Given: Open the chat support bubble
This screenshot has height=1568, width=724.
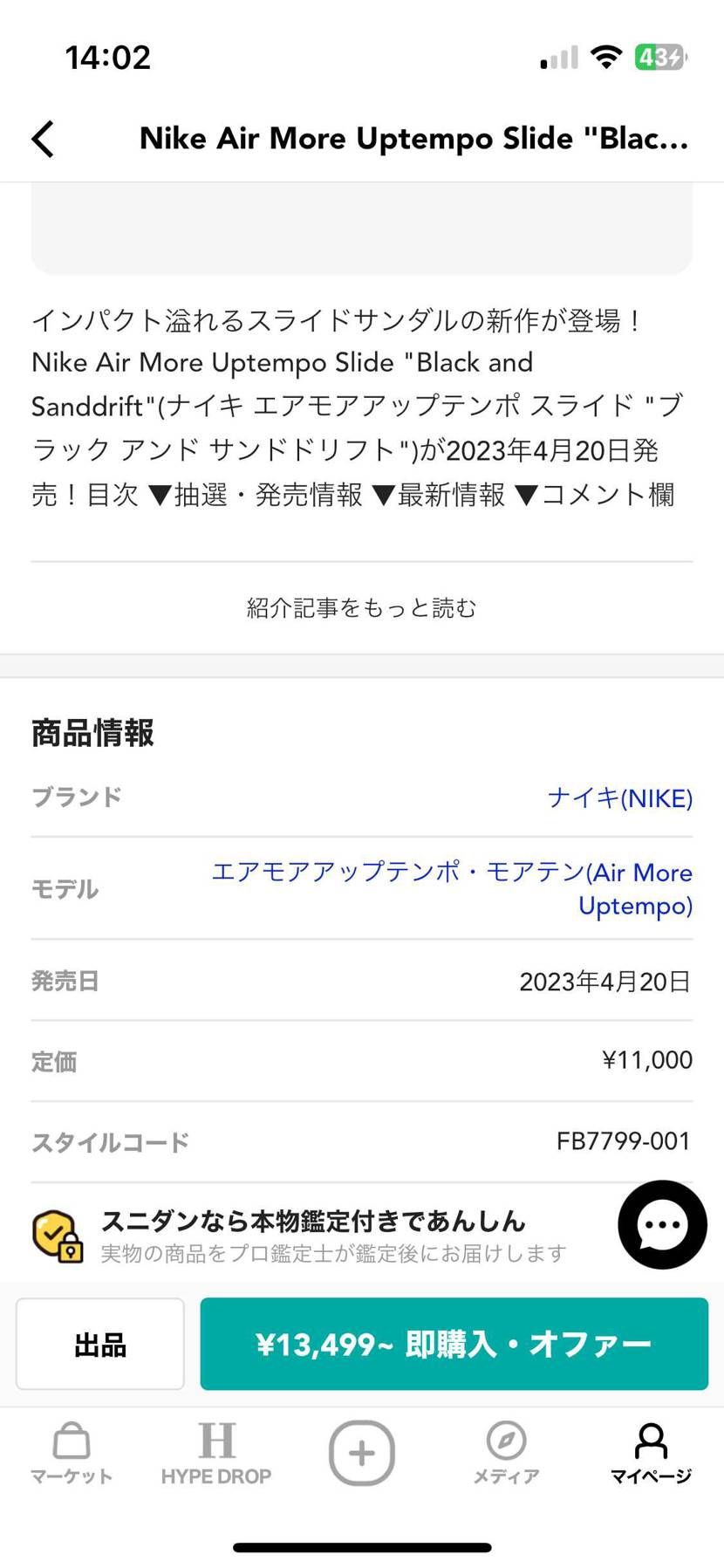Looking at the screenshot, I should click(662, 1224).
